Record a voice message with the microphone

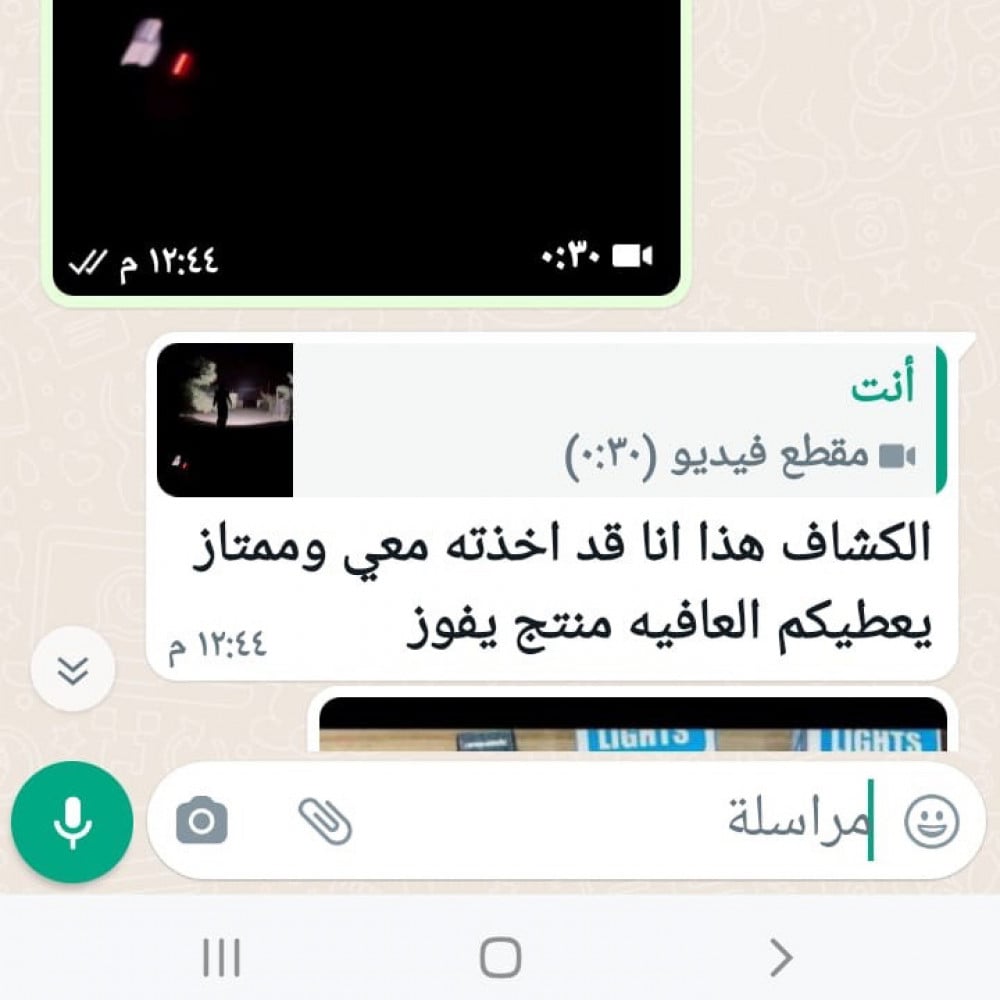point(72,822)
